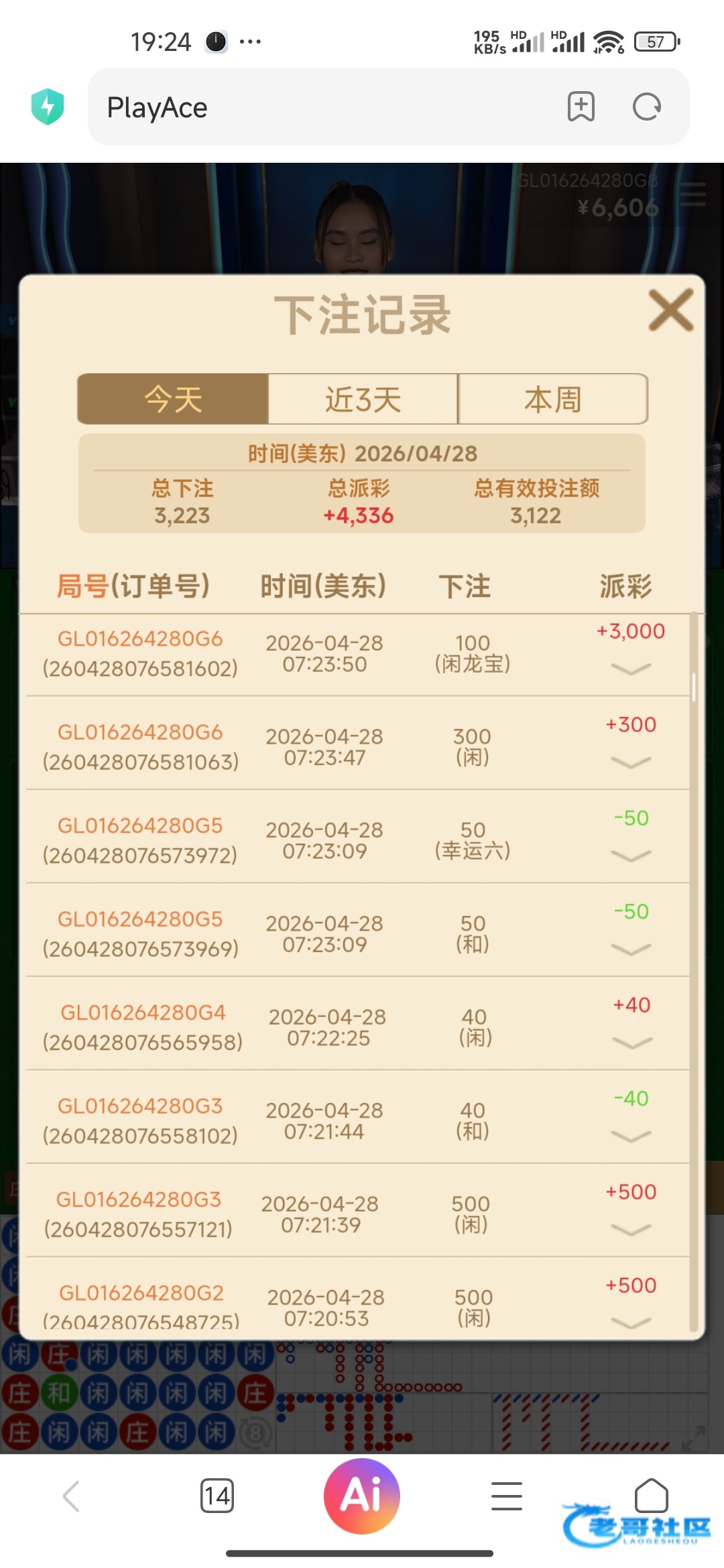
Task: Open the 14 tabs switcher
Action: [x=217, y=1496]
